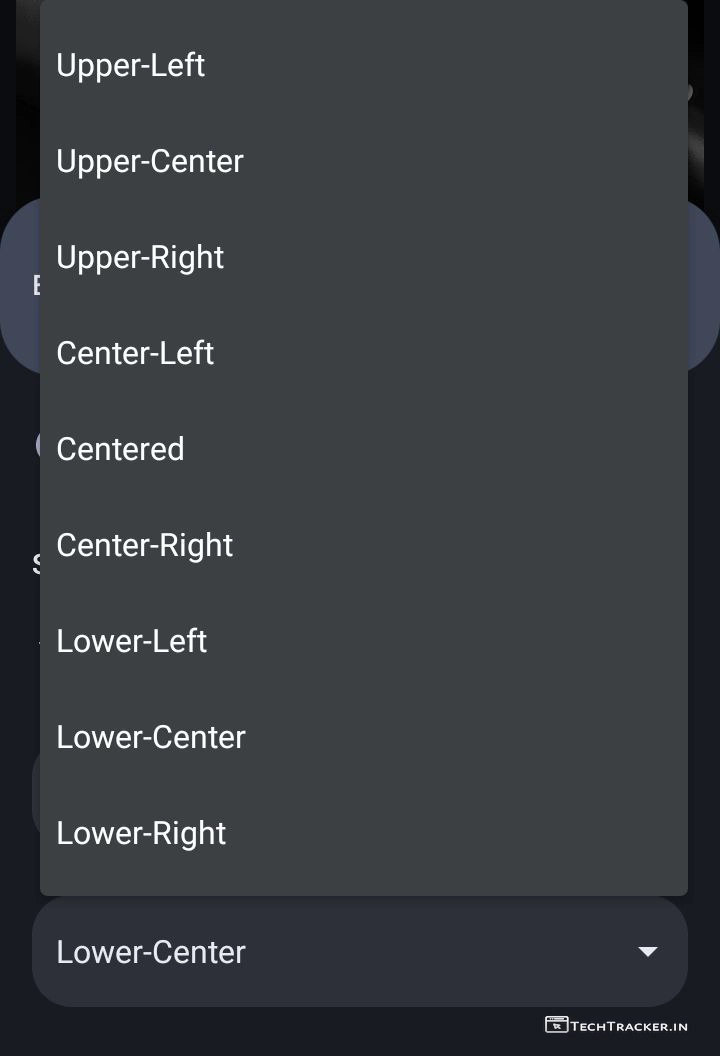Viewport: 720px width, 1056px height.
Task: Tap the Lower-Center dropdown selector field
Action: (x=360, y=951)
